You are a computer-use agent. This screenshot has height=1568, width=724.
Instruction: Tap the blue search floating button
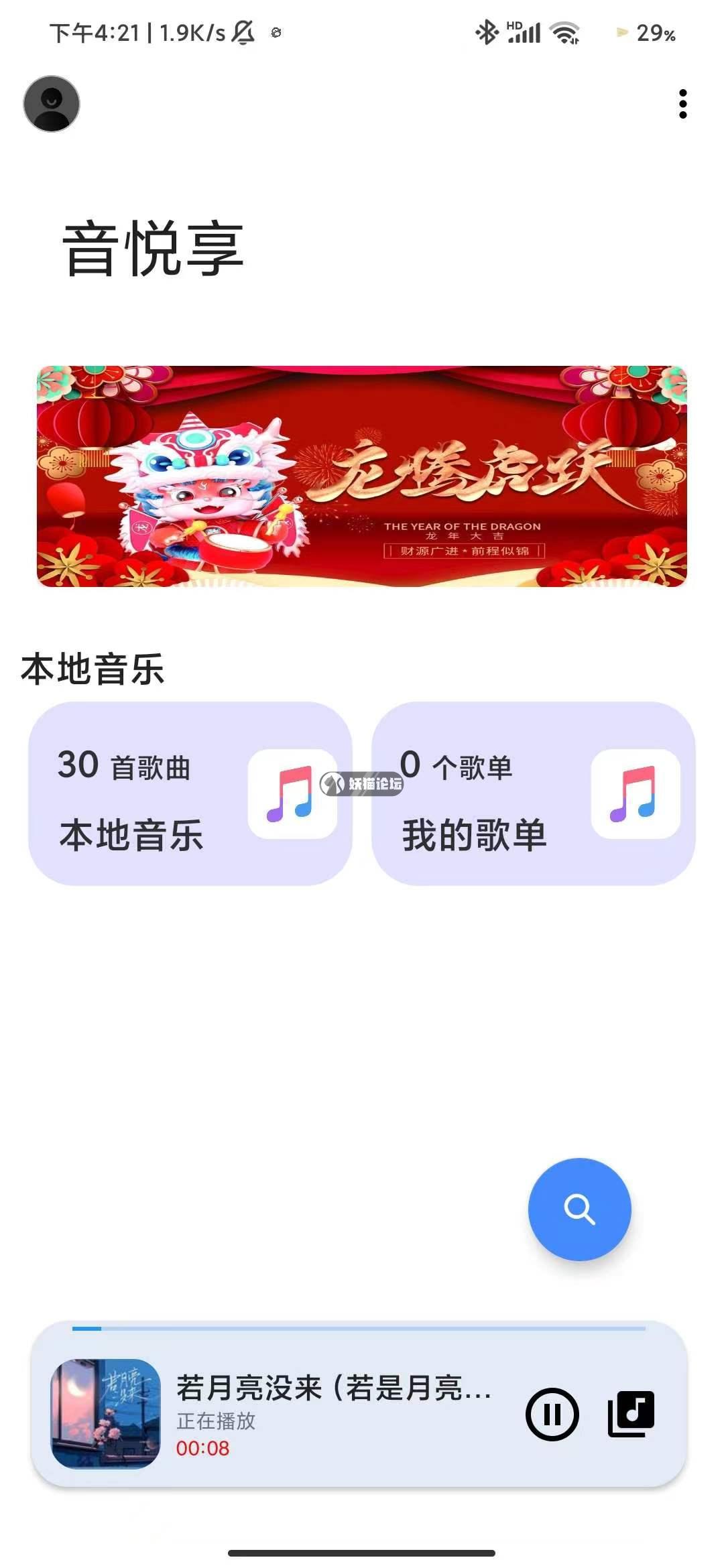[x=579, y=1209]
